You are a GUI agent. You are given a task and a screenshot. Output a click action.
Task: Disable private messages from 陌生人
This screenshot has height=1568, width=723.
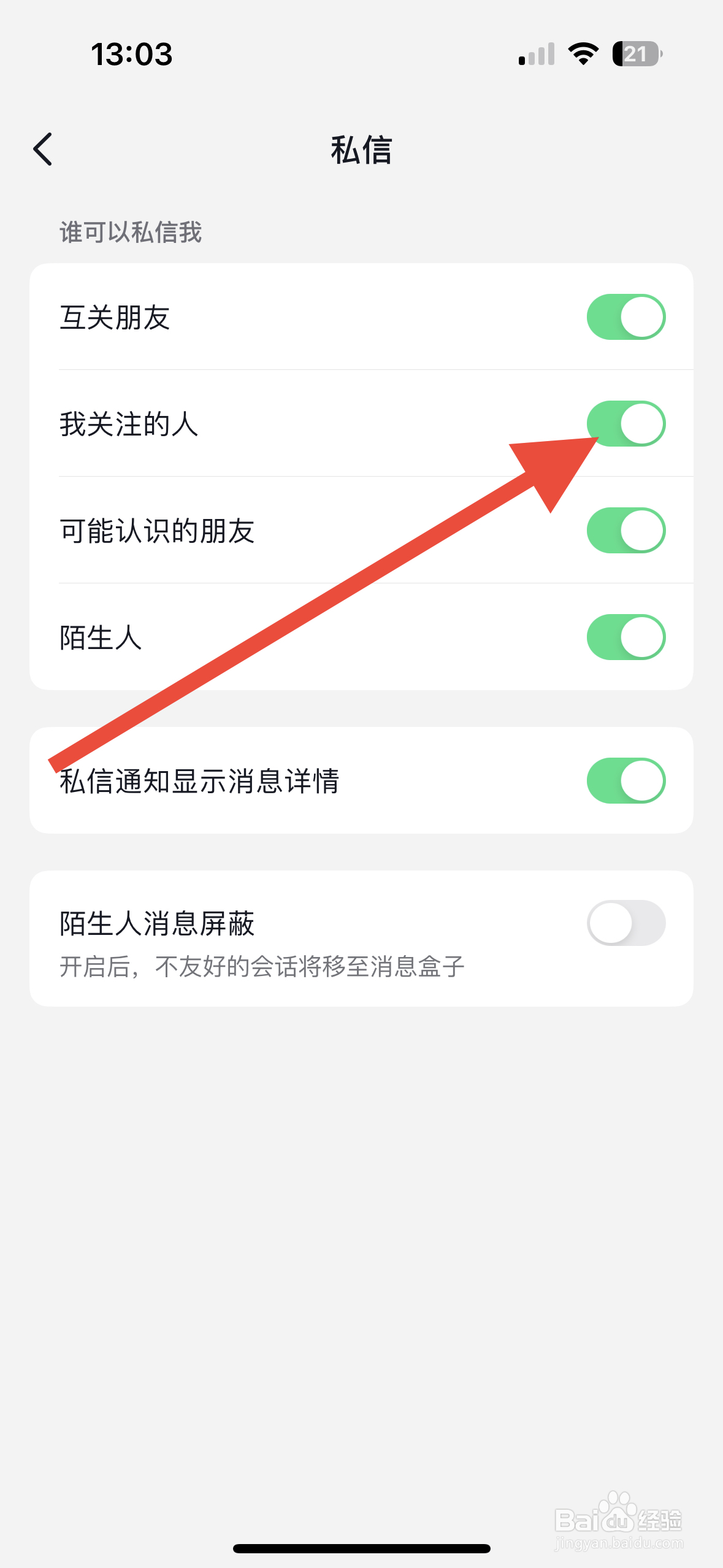[x=625, y=637]
